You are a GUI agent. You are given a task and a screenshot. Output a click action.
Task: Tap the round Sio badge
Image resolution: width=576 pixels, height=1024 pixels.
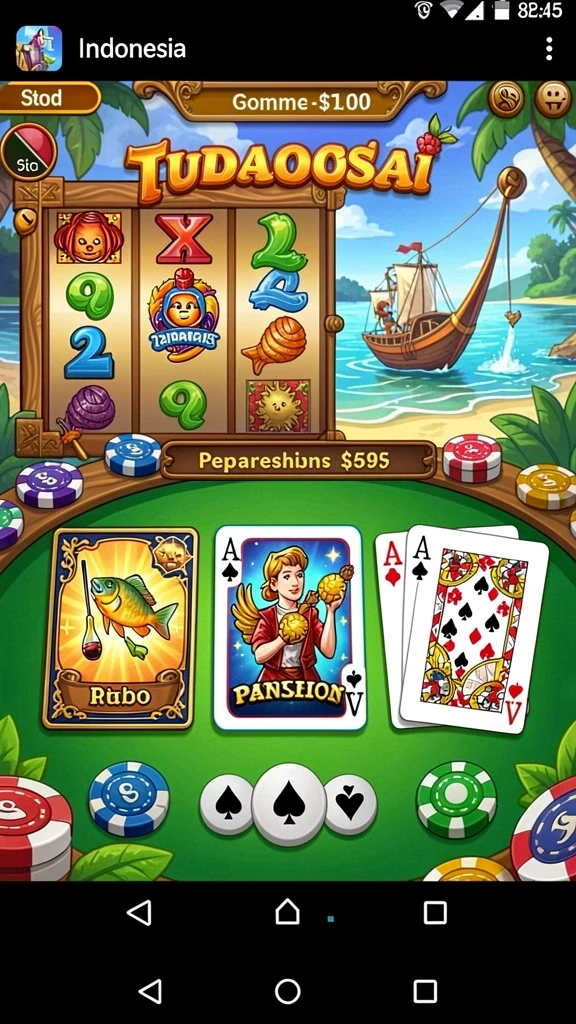(x=28, y=152)
